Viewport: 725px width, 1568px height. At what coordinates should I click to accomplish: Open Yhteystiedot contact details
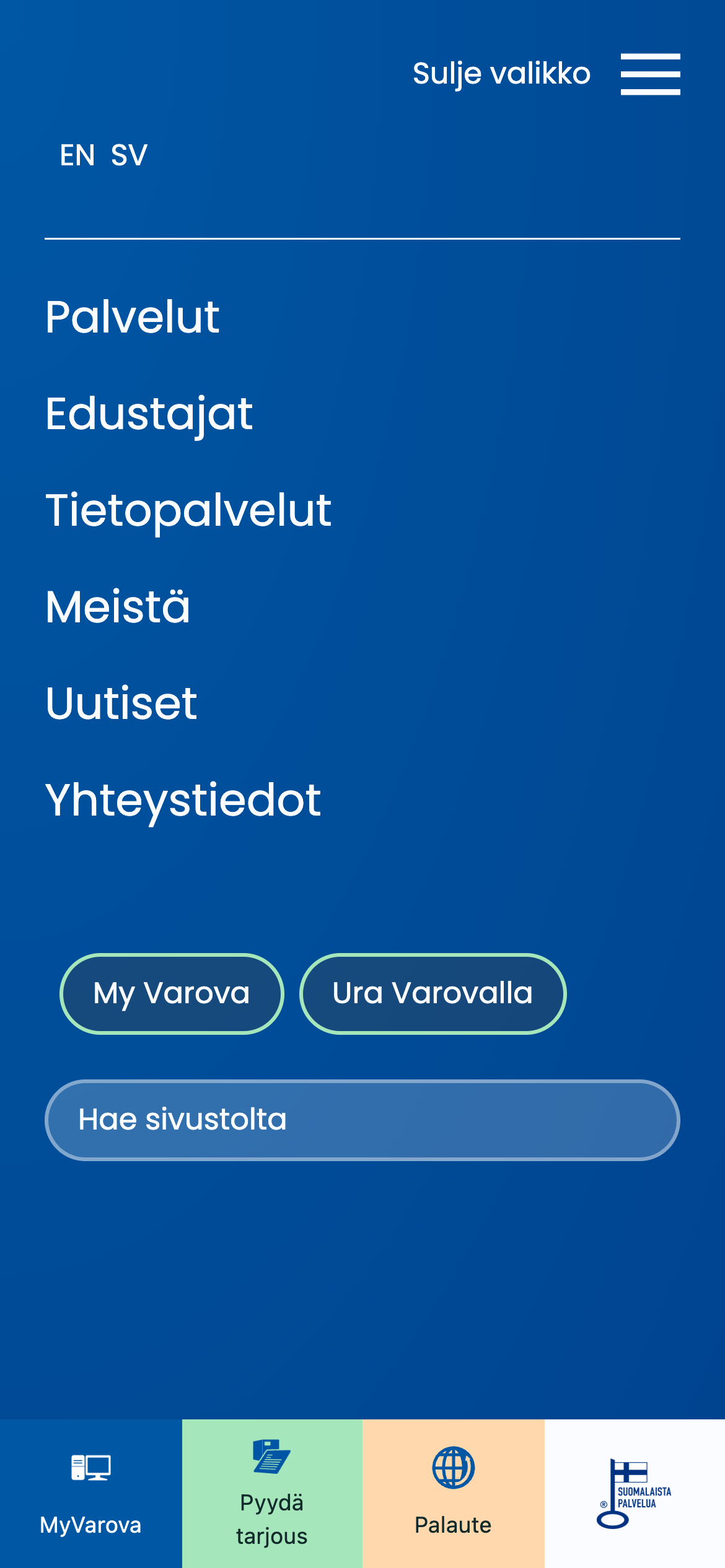pos(183,801)
